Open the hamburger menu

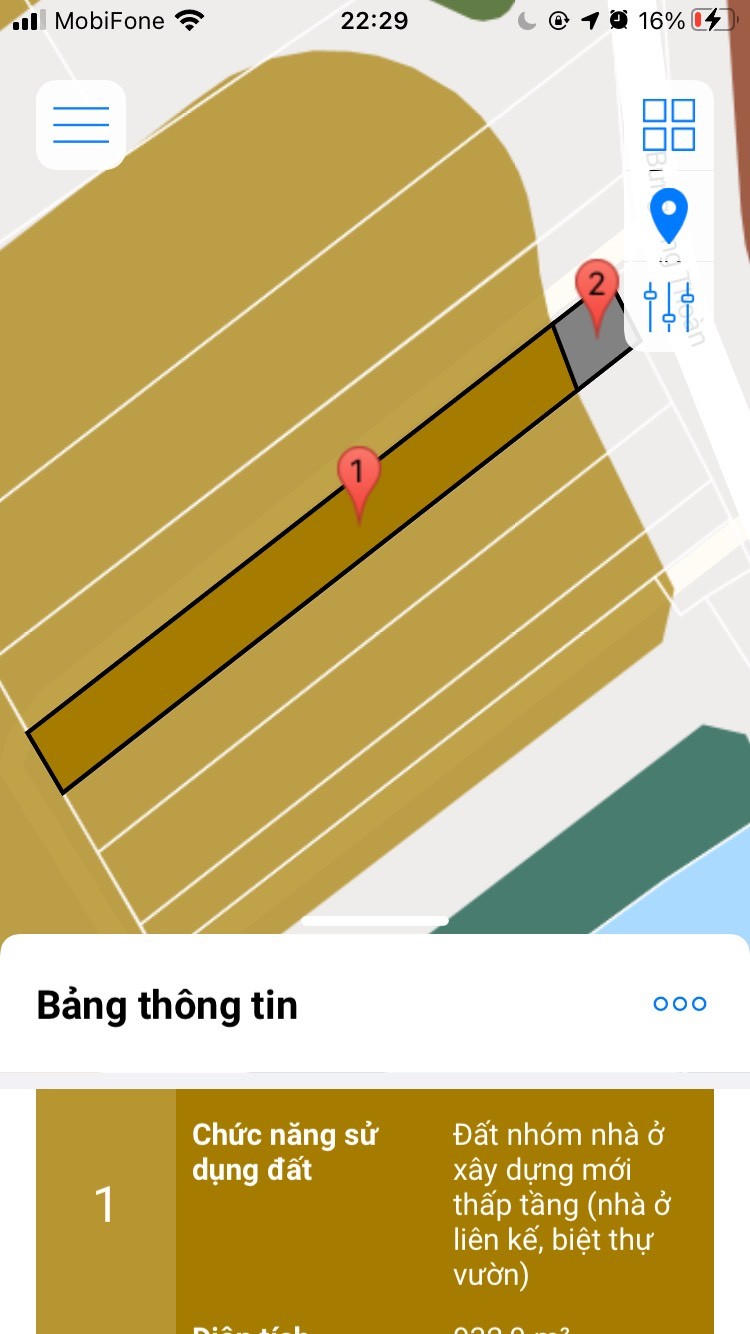[x=81, y=125]
